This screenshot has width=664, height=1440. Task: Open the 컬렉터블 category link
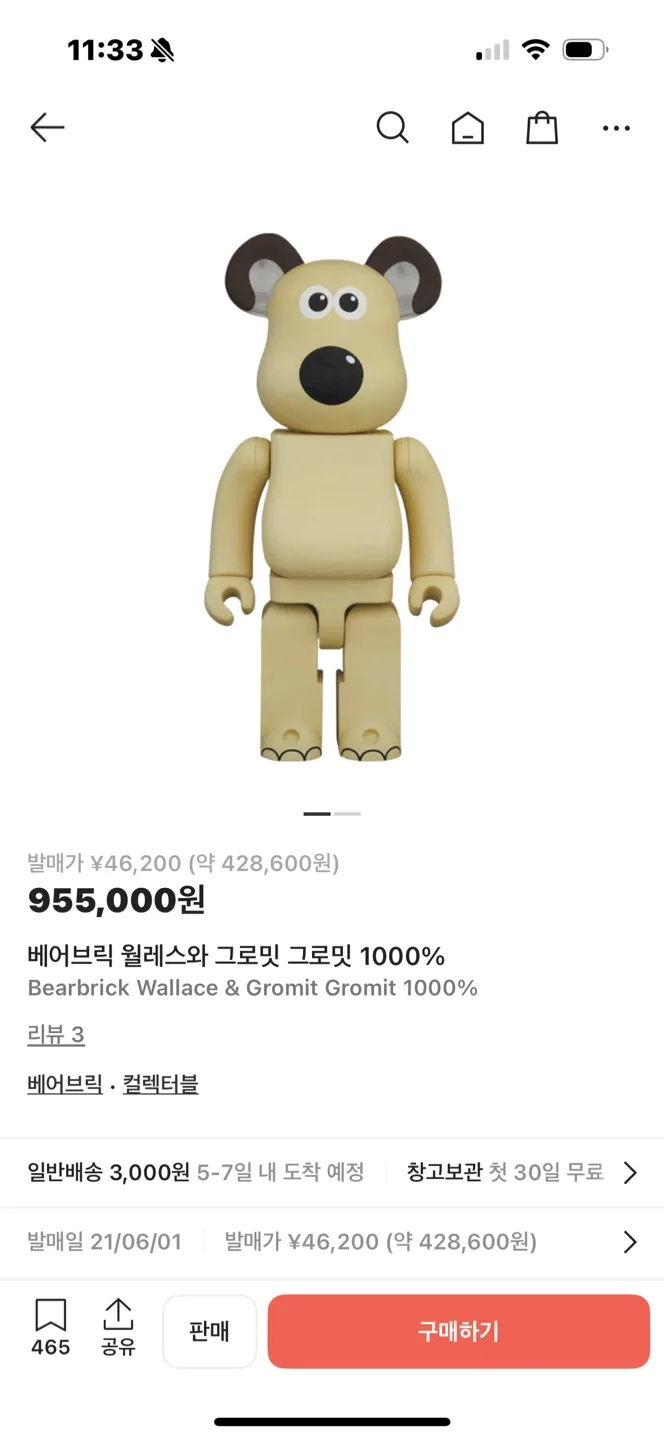pos(160,1084)
